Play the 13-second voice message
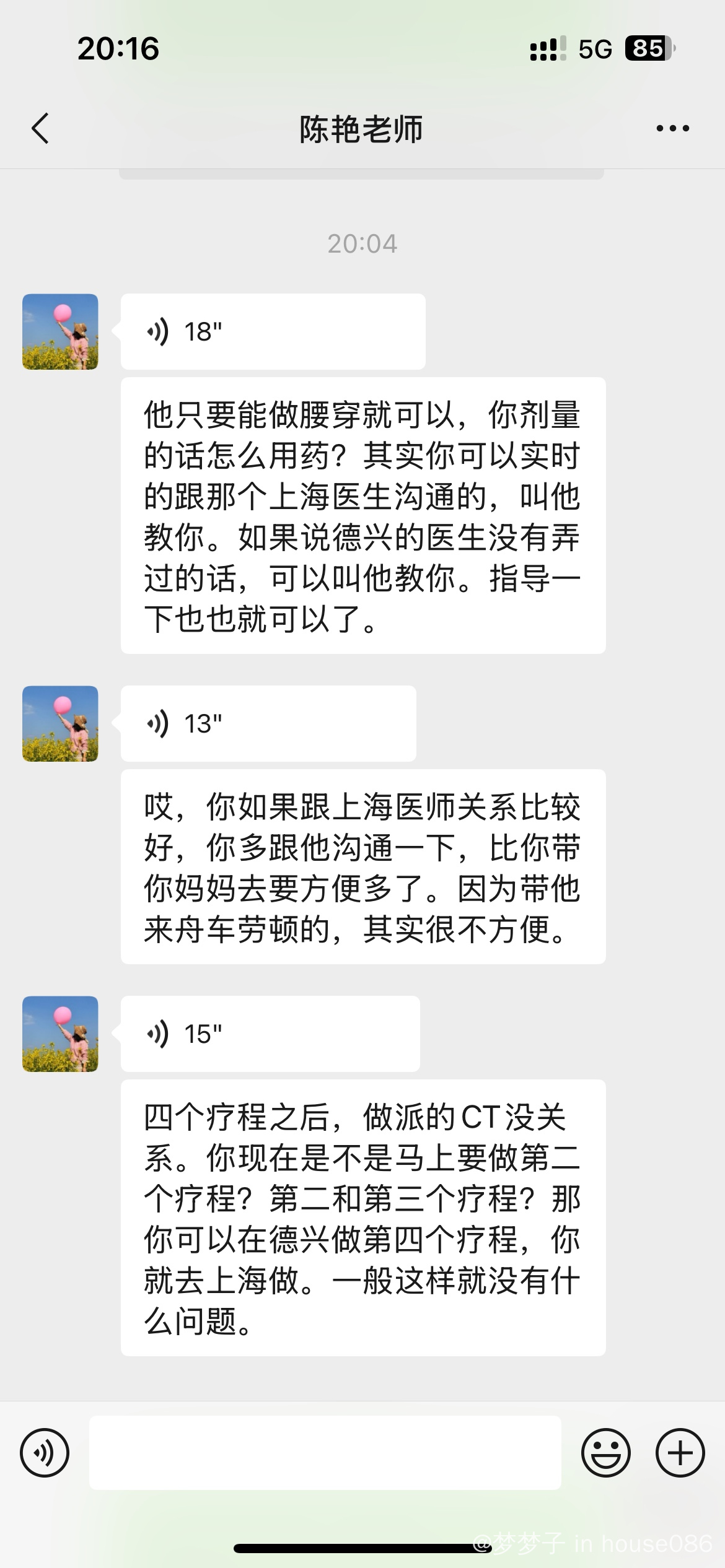Image resolution: width=725 pixels, height=1568 pixels. point(268,723)
